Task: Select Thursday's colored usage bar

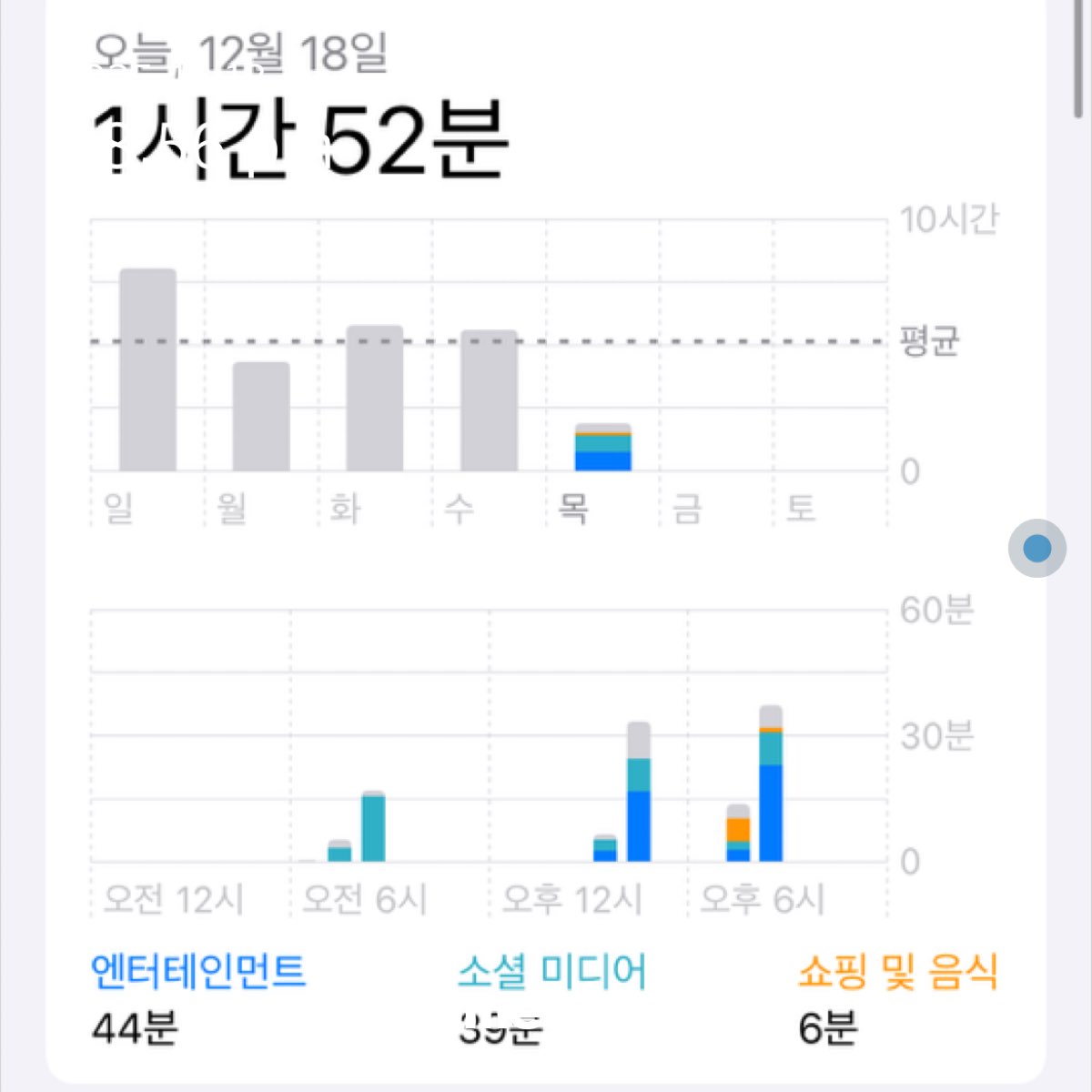Action: coord(602,448)
